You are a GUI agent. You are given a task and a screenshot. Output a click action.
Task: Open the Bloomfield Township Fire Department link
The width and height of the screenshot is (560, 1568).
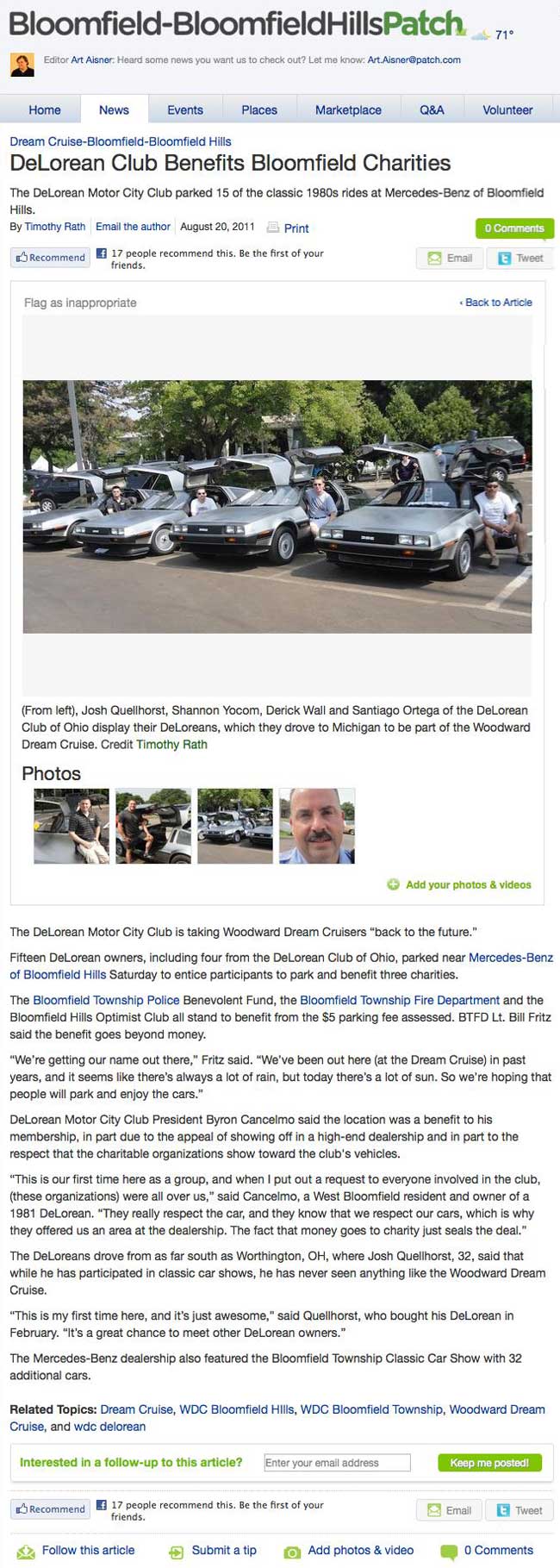400,1000
